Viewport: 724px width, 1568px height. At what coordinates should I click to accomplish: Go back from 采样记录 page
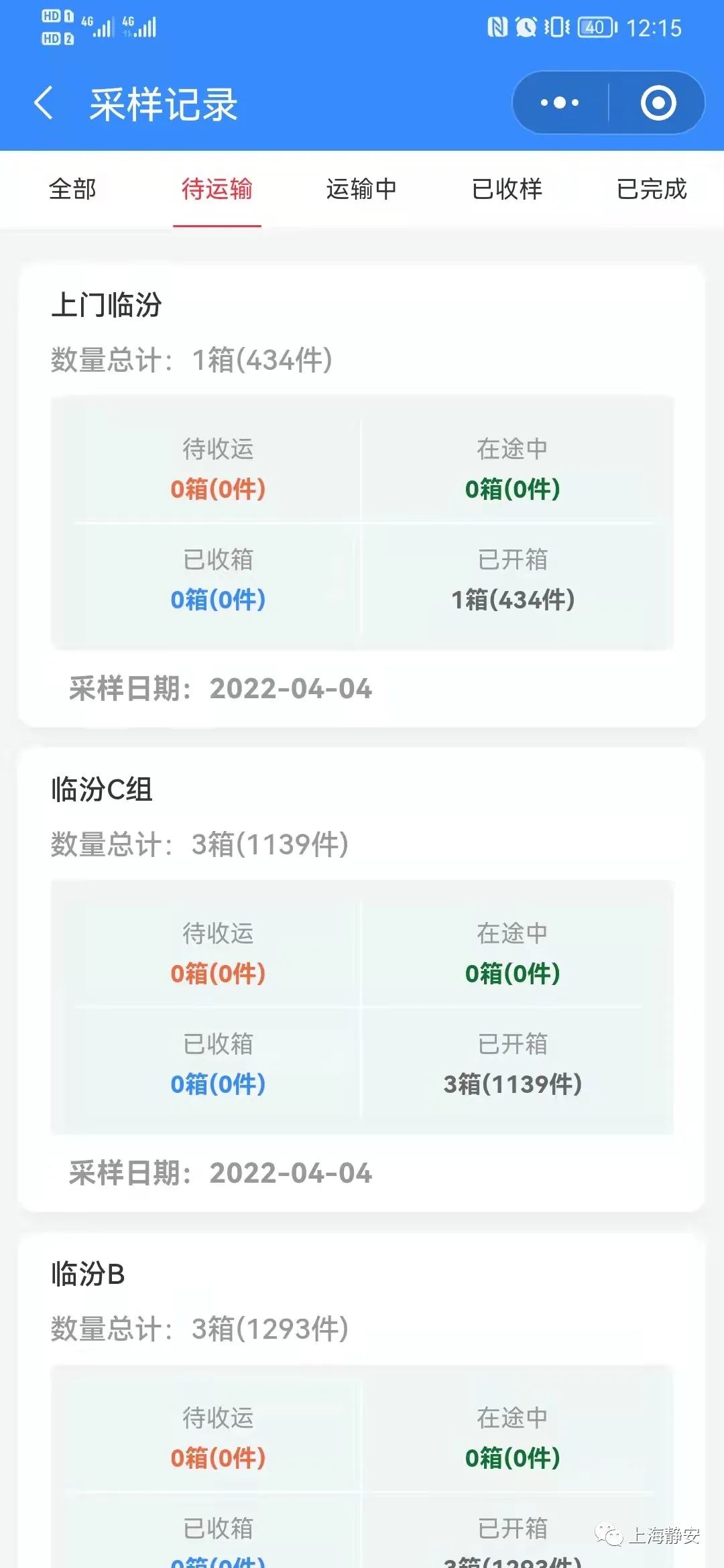(x=44, y=104)
